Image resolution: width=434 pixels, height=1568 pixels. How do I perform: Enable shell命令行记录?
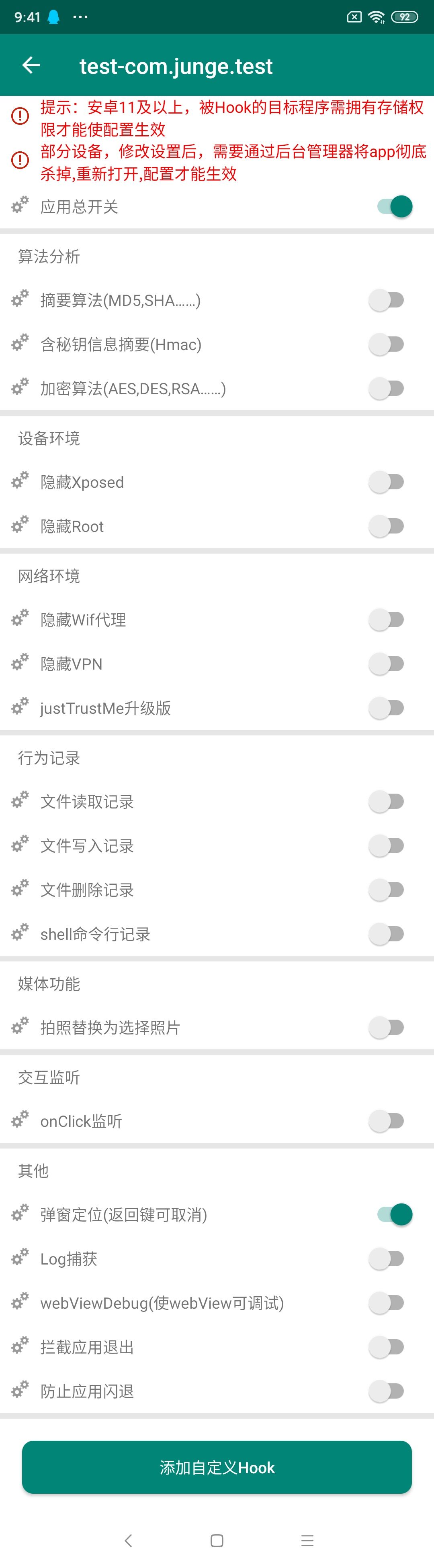tap(387, 934)
